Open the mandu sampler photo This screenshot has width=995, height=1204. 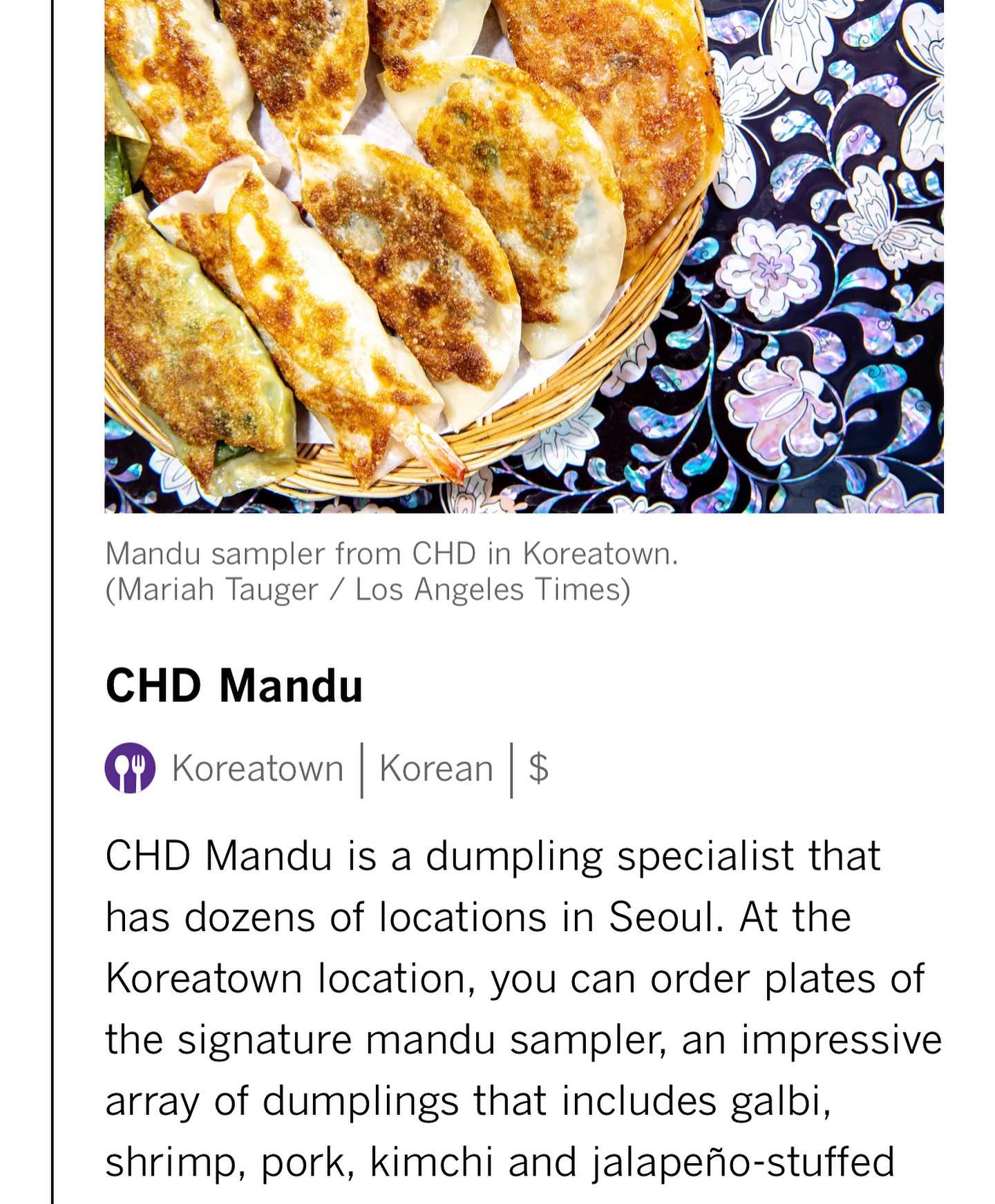point(524,256)
